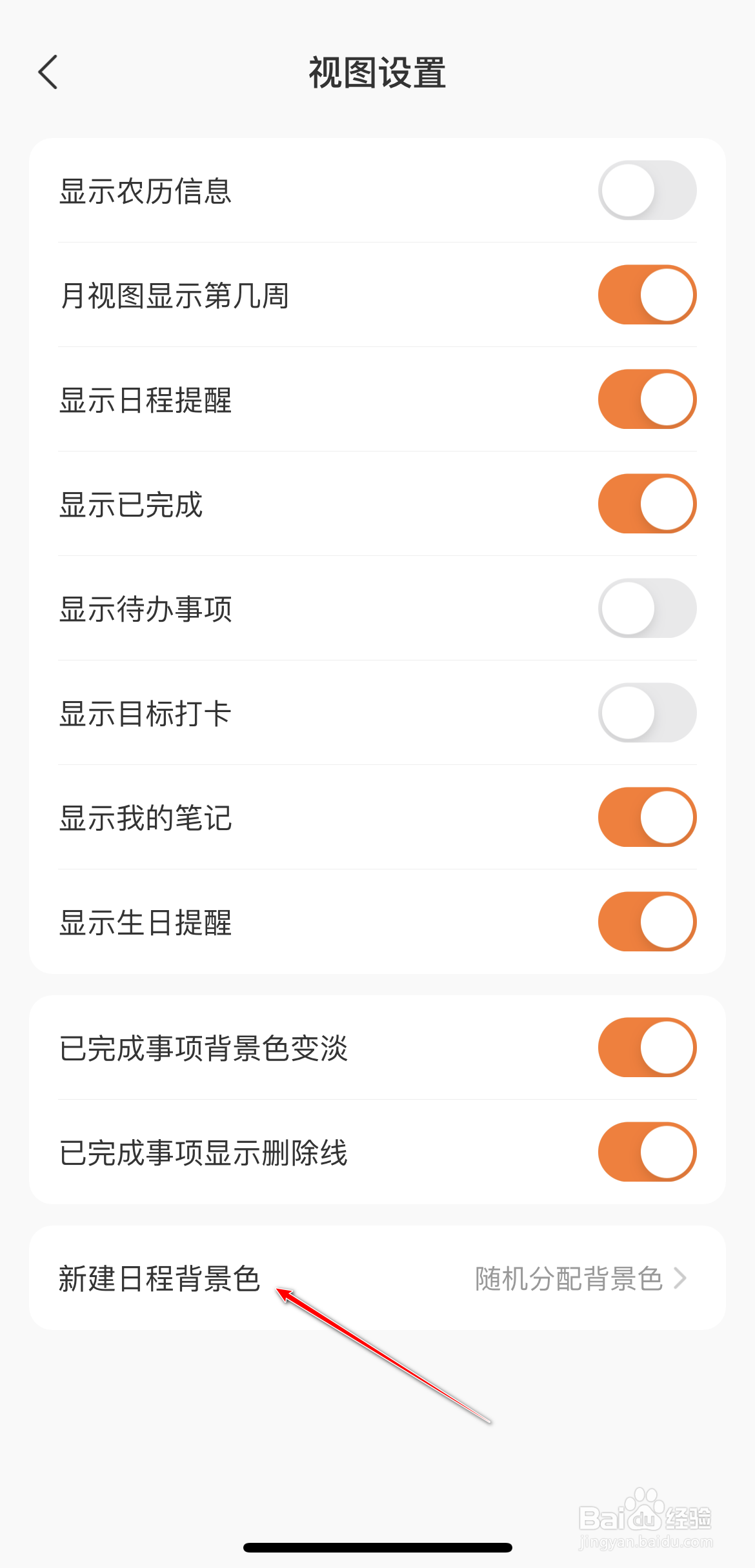Turn on 显示待办事项
The image size is (755, 1568).
tap(647, 608)
